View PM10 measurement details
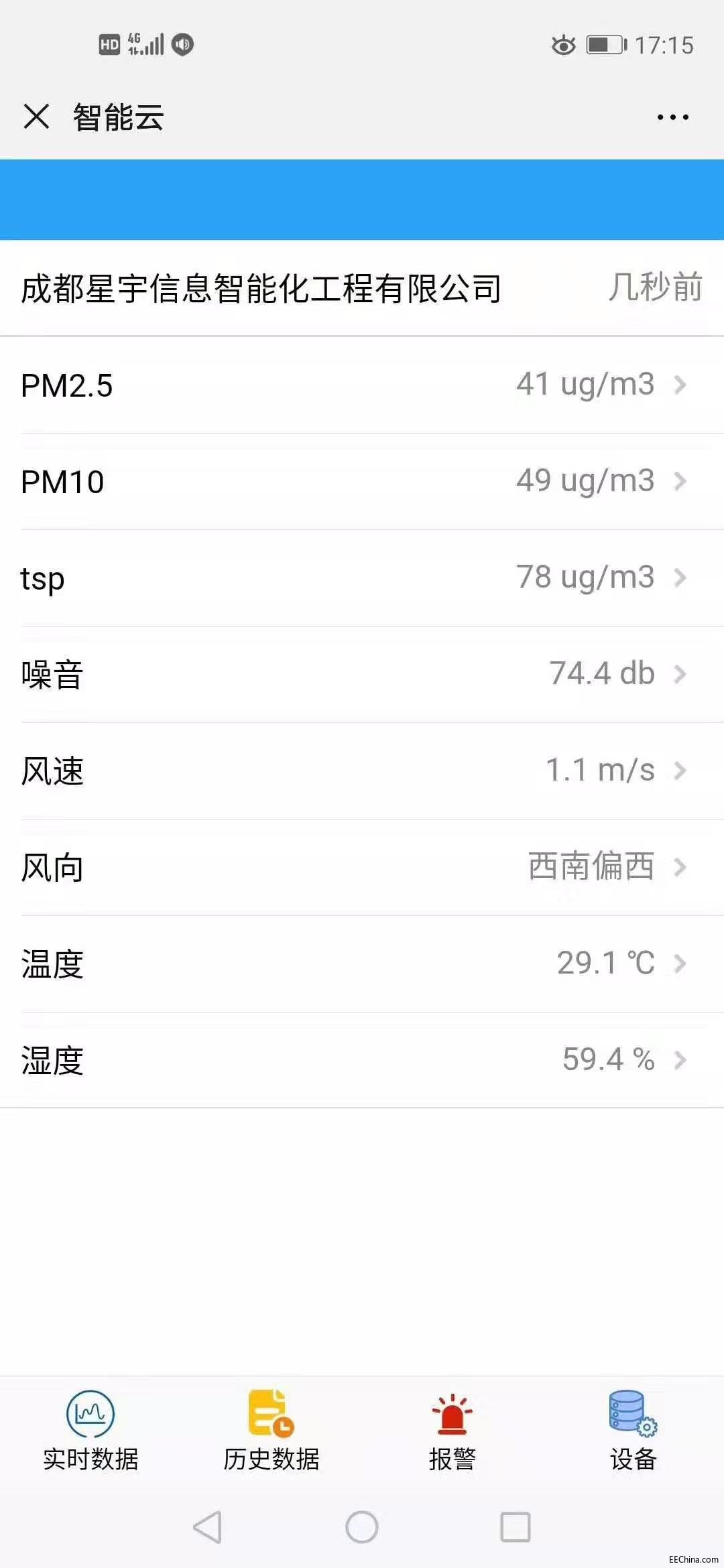724x1568 pixels. [362, 482]
